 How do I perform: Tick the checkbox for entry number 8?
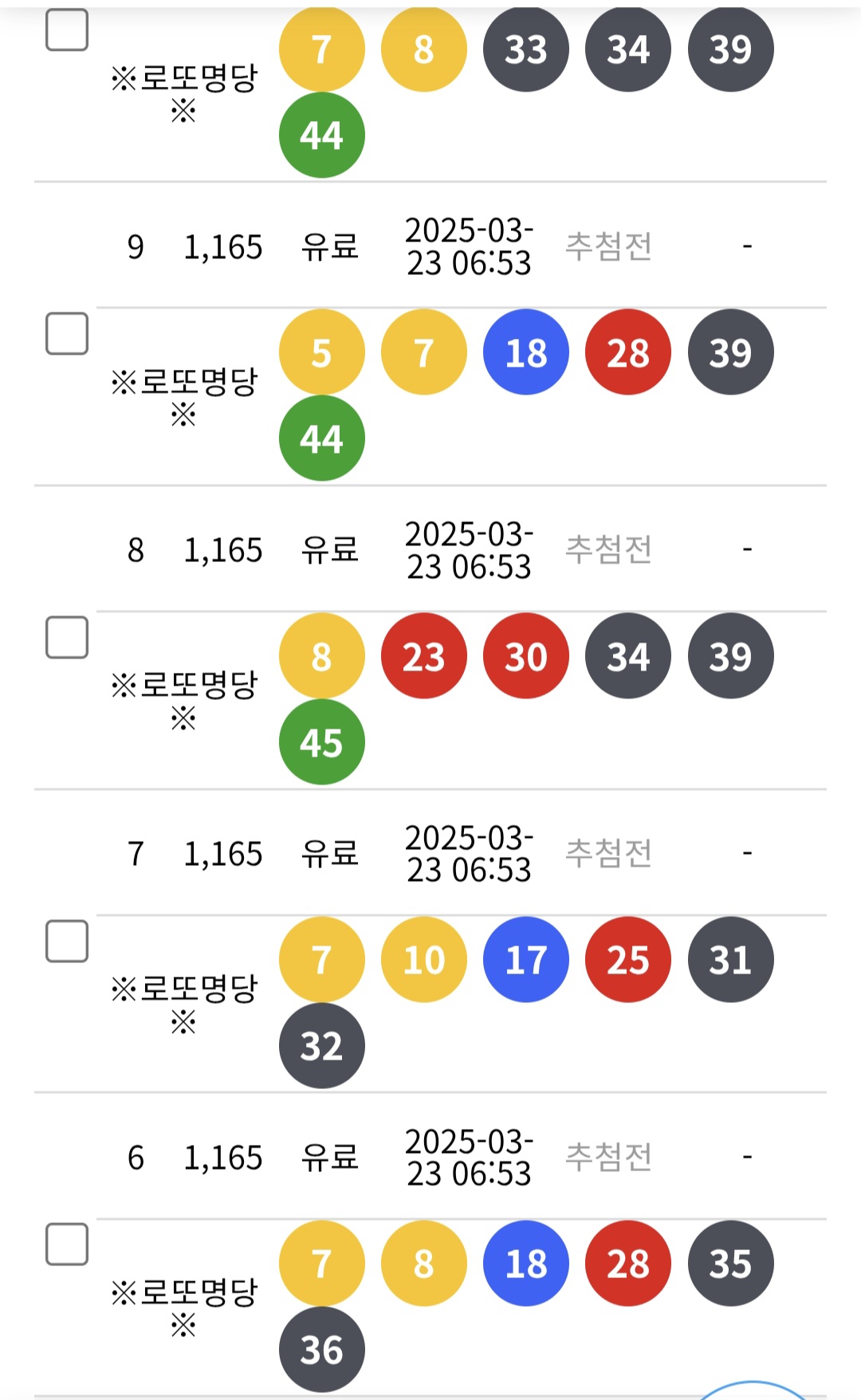coord(67,637)
